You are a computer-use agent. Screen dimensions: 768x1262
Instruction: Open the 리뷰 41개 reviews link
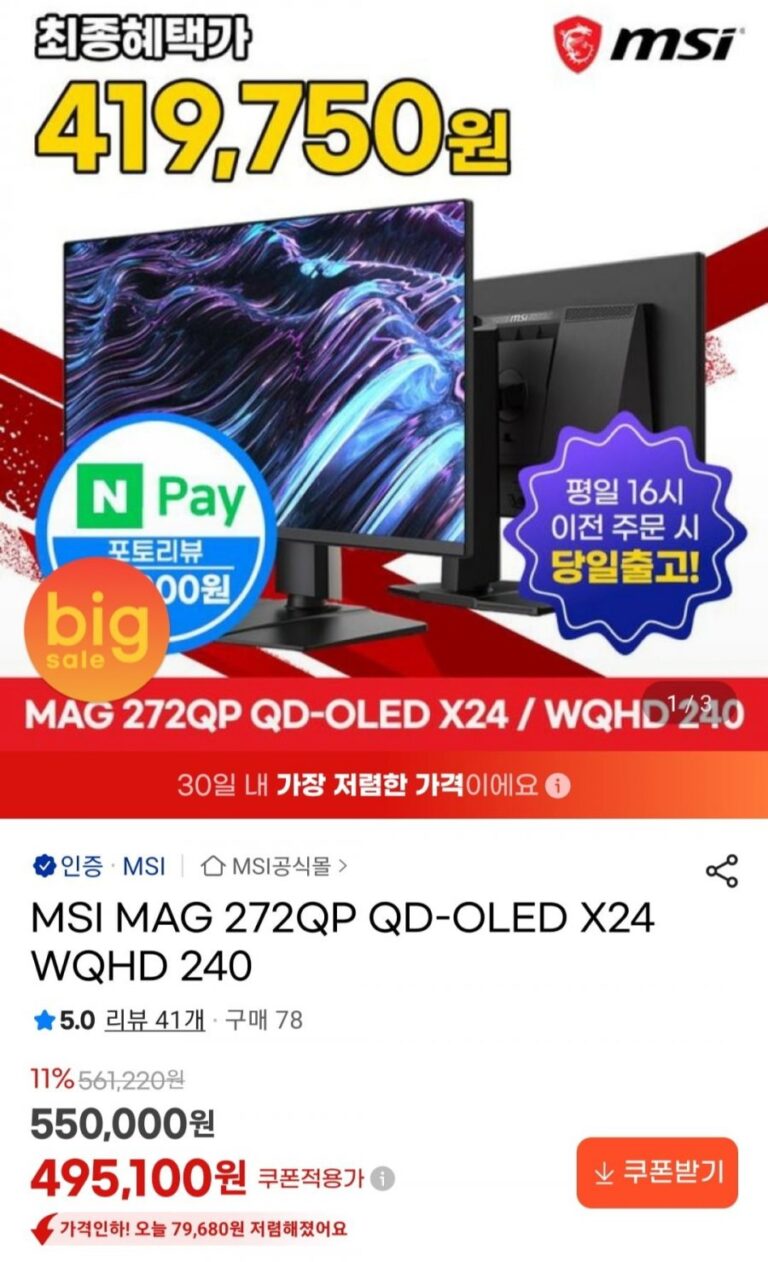coord(155,1020)
